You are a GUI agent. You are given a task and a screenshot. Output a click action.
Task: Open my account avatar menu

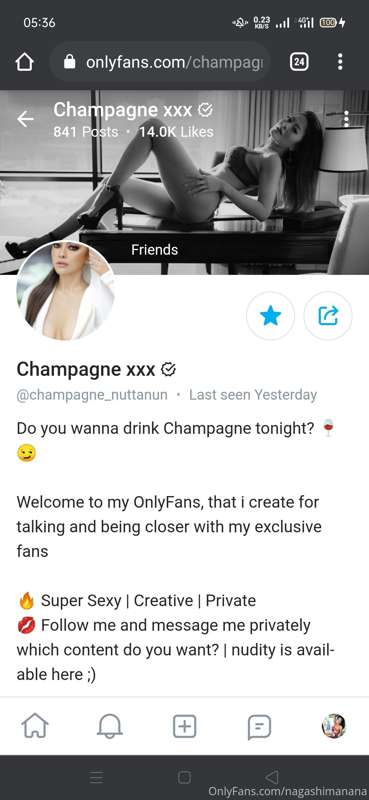[334, 726]
